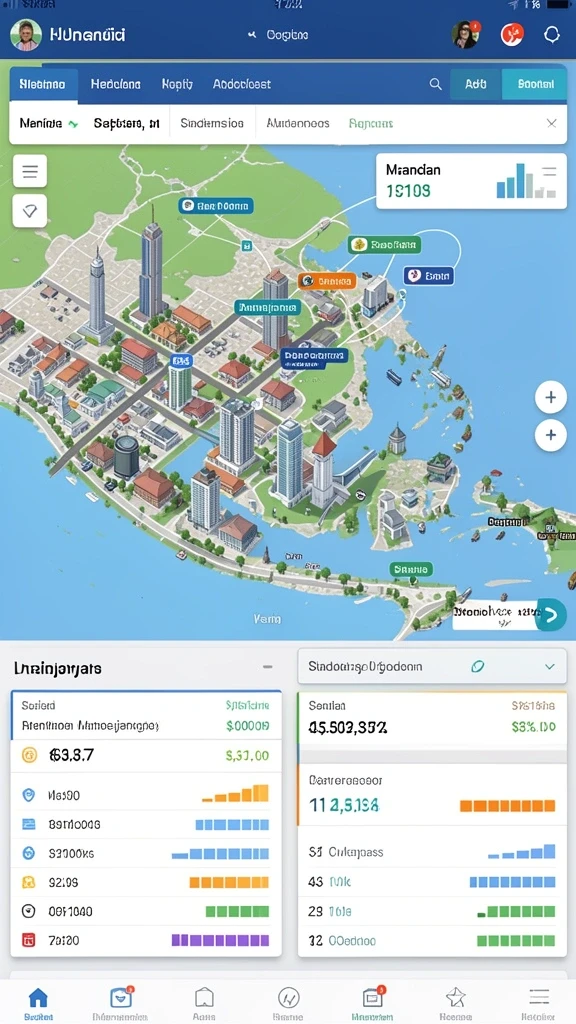Tap the teal arrow button on the map
576x1024 pixels.
pos(551,615)
